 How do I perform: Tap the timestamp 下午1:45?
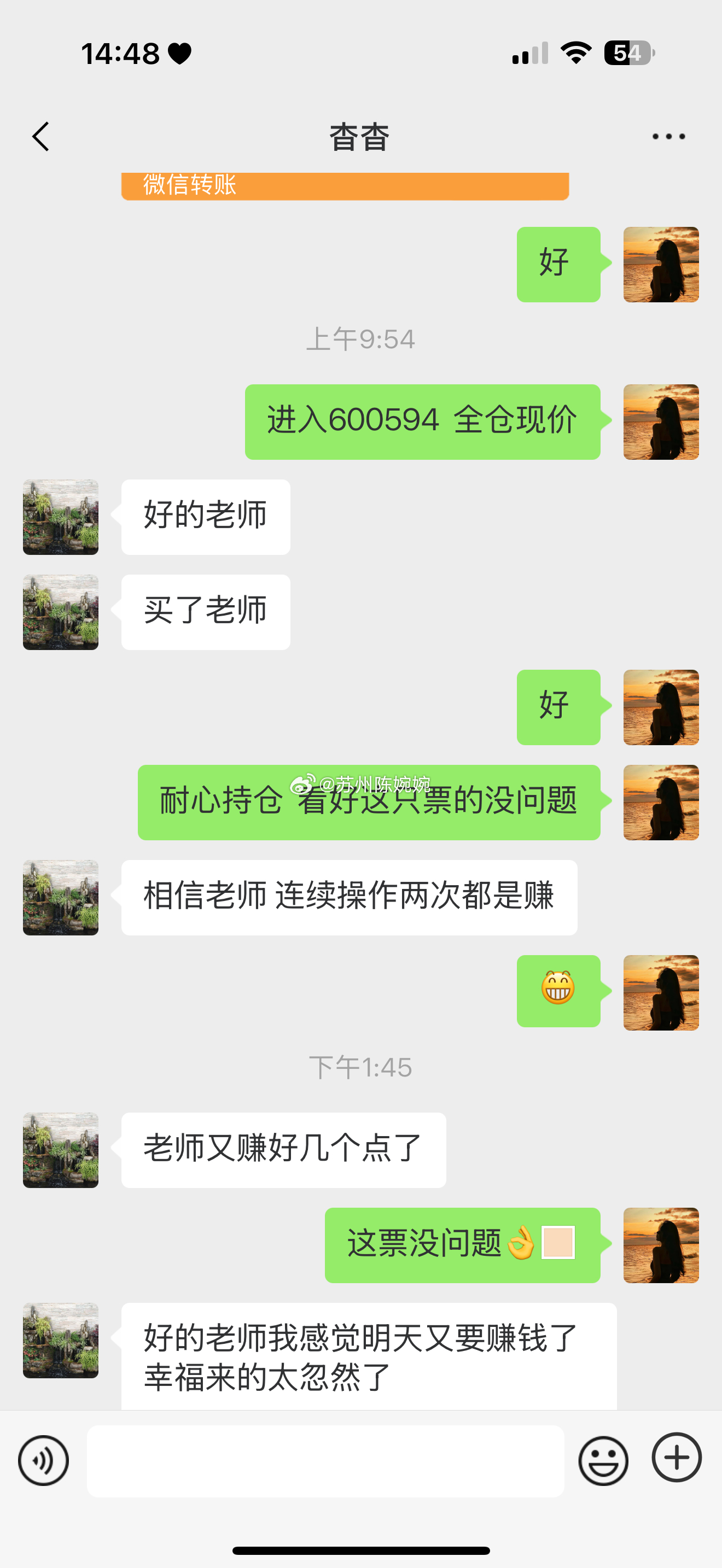coord(360,1067)
